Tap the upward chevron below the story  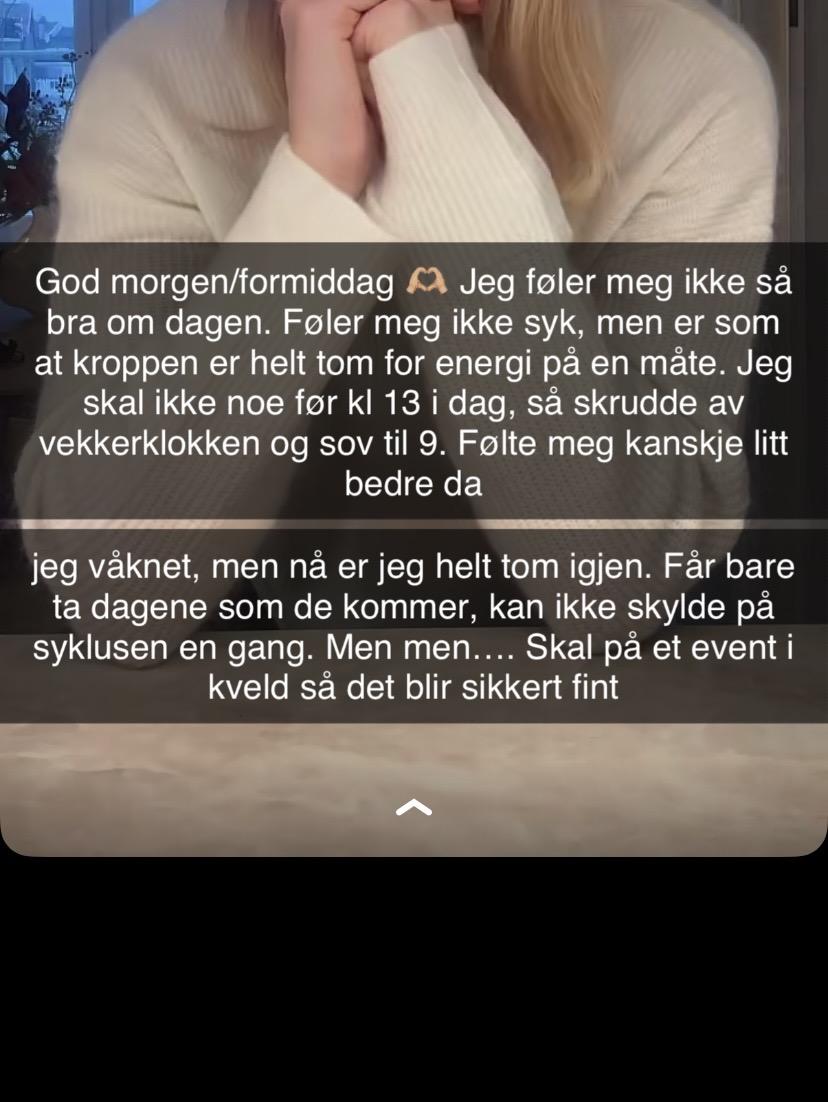(414, 807)
